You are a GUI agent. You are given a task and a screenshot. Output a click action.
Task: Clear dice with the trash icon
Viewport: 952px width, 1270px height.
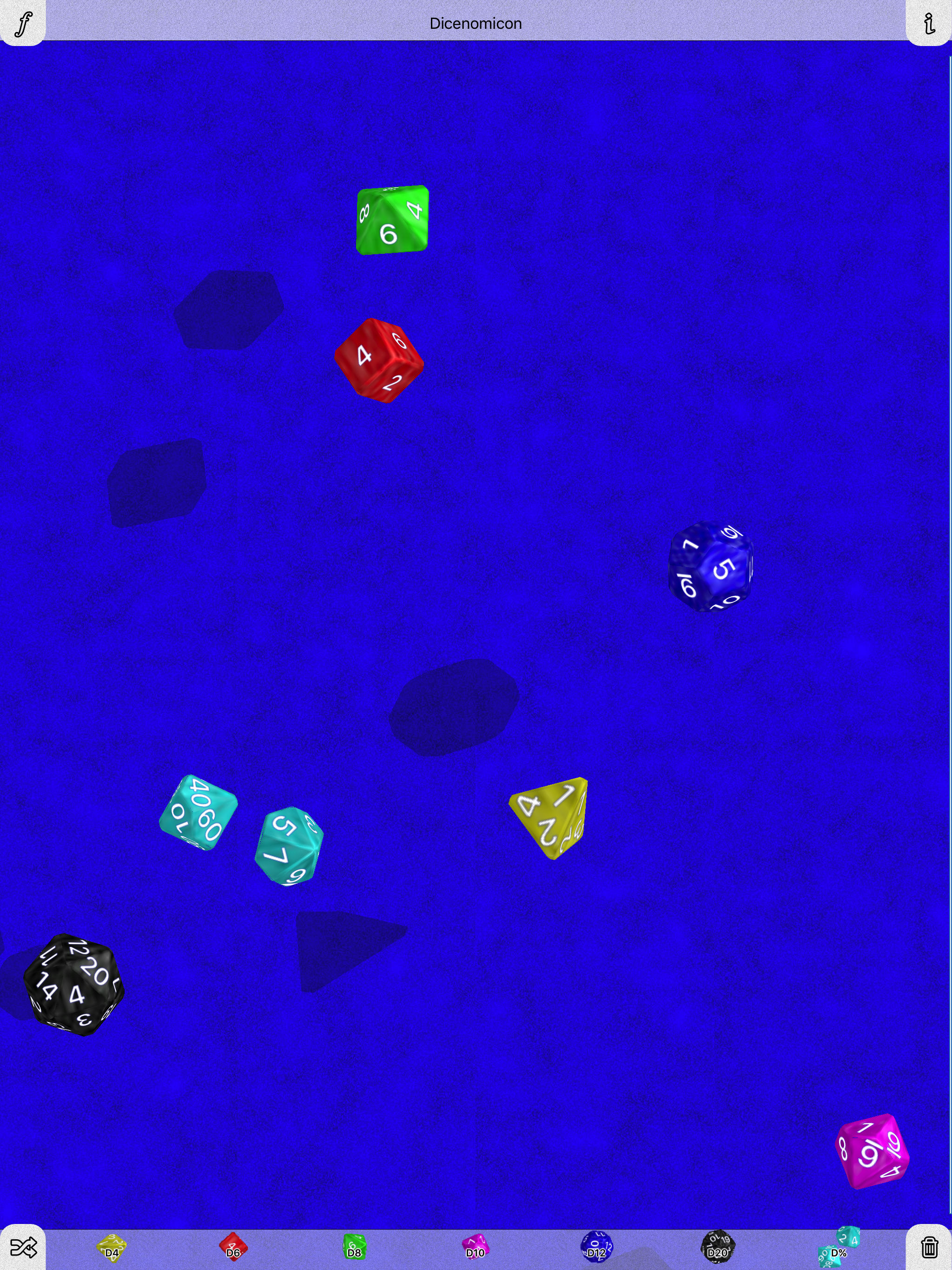point(929,1247)
